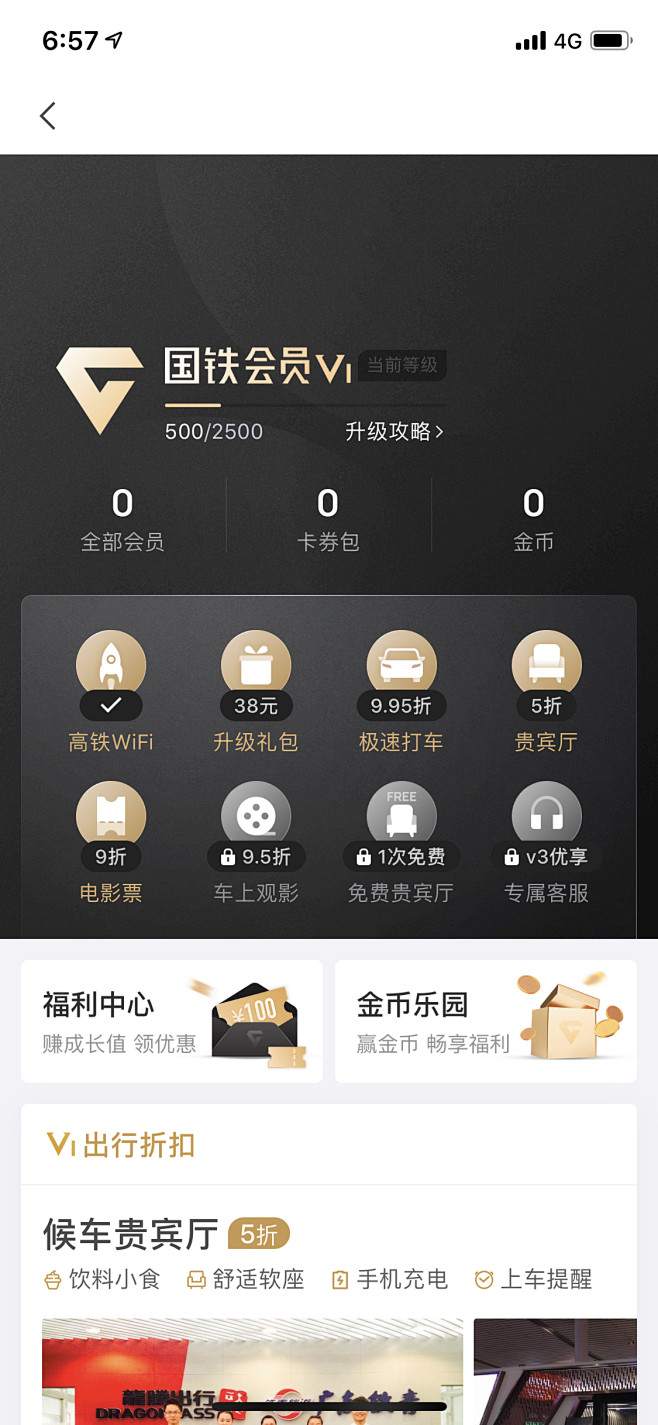The height and width of the screenshot is (1425, 658).
Task: Open the 金币乐园 card
Action: (486, 1021)
